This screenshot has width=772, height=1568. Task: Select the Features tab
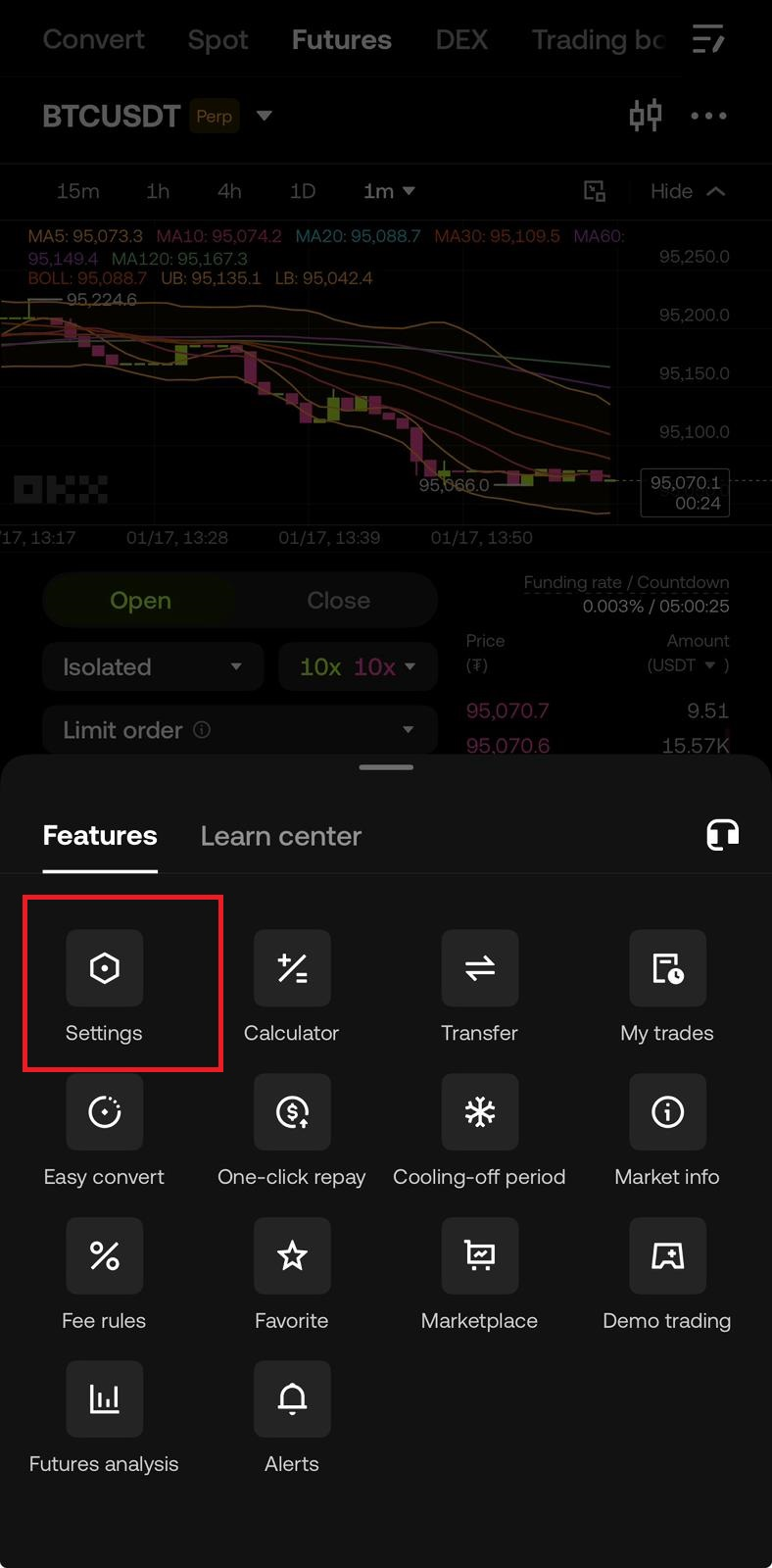[x=100, y=836]
